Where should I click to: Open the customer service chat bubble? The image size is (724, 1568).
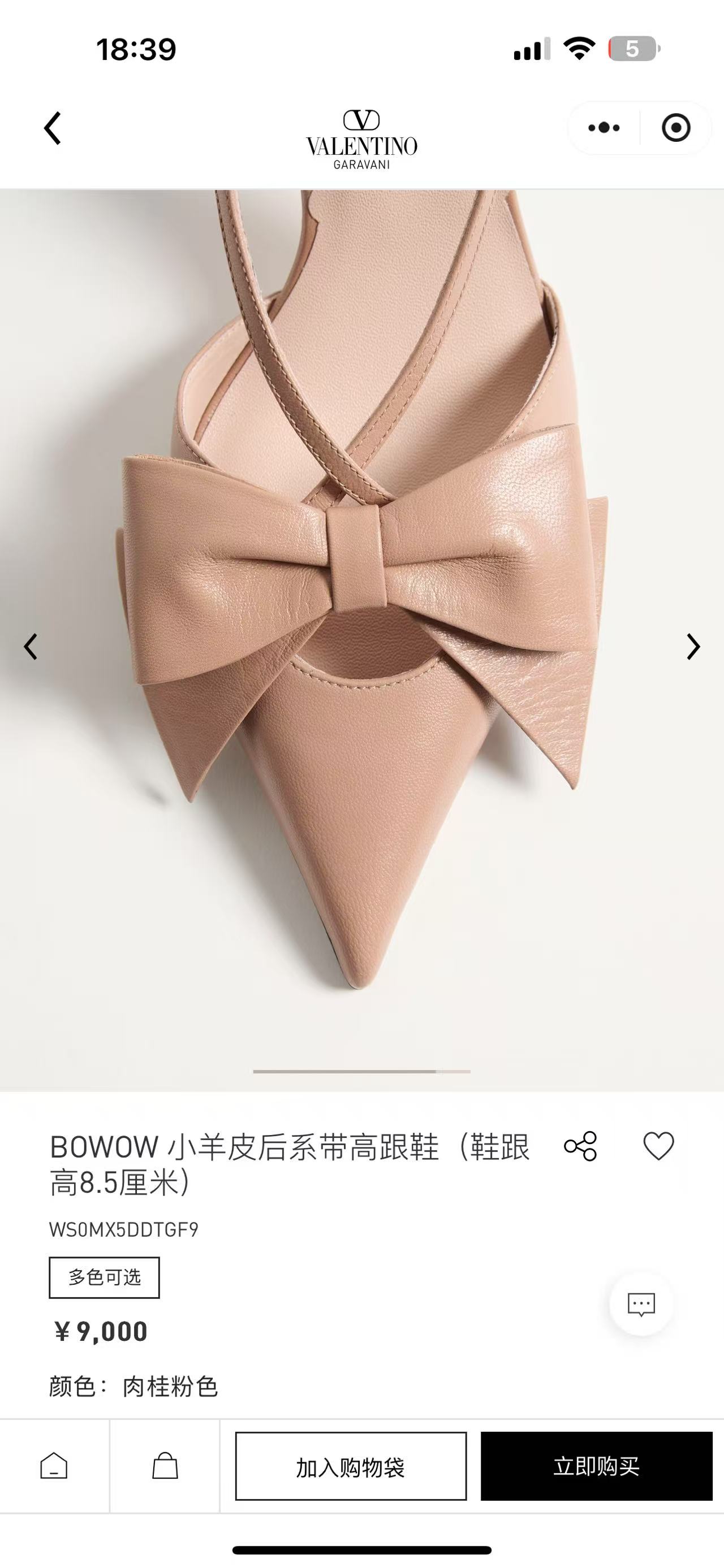[641, 1305]
